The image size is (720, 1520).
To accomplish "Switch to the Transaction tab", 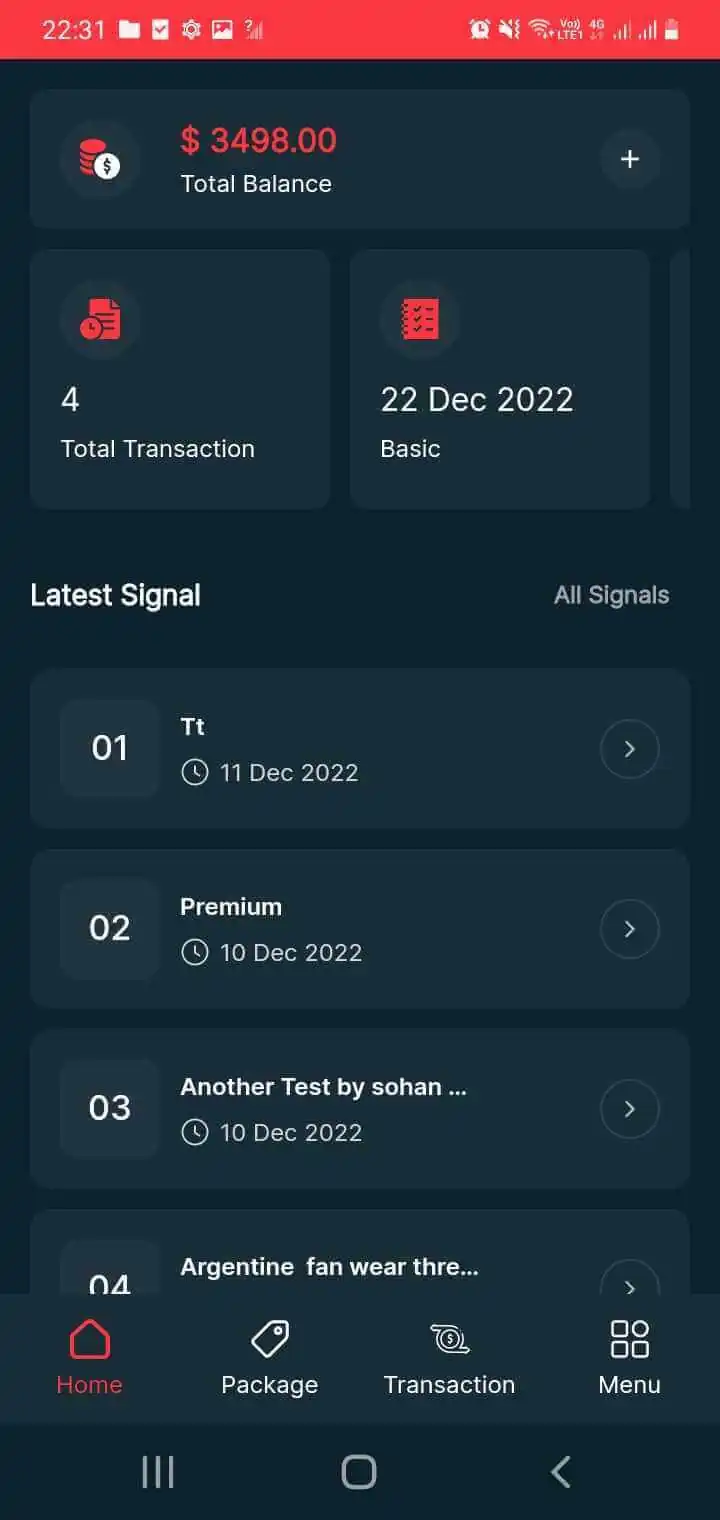I will (x=449, y=1357).
